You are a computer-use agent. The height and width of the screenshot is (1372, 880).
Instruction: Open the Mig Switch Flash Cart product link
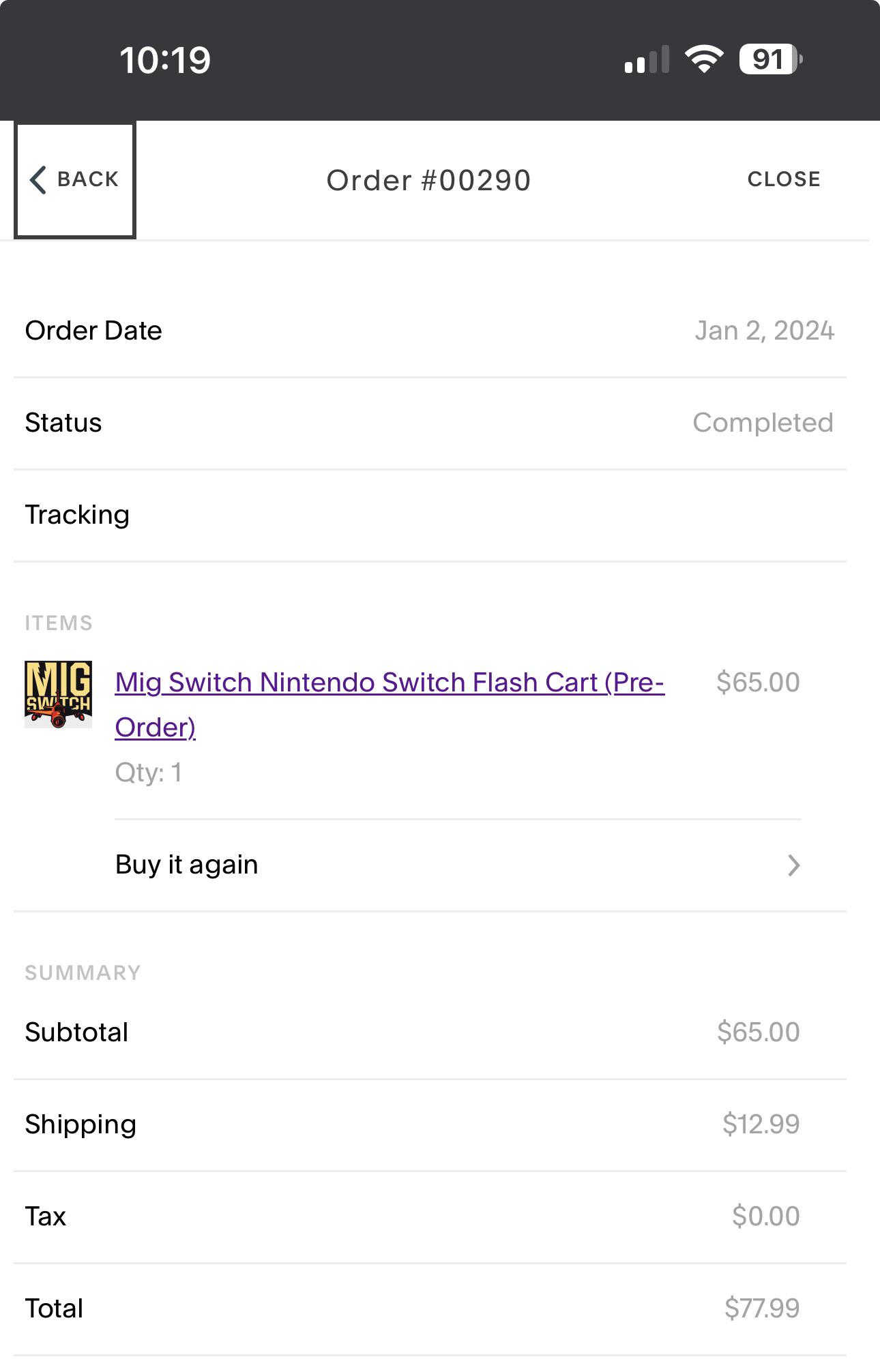click(389, 682)
